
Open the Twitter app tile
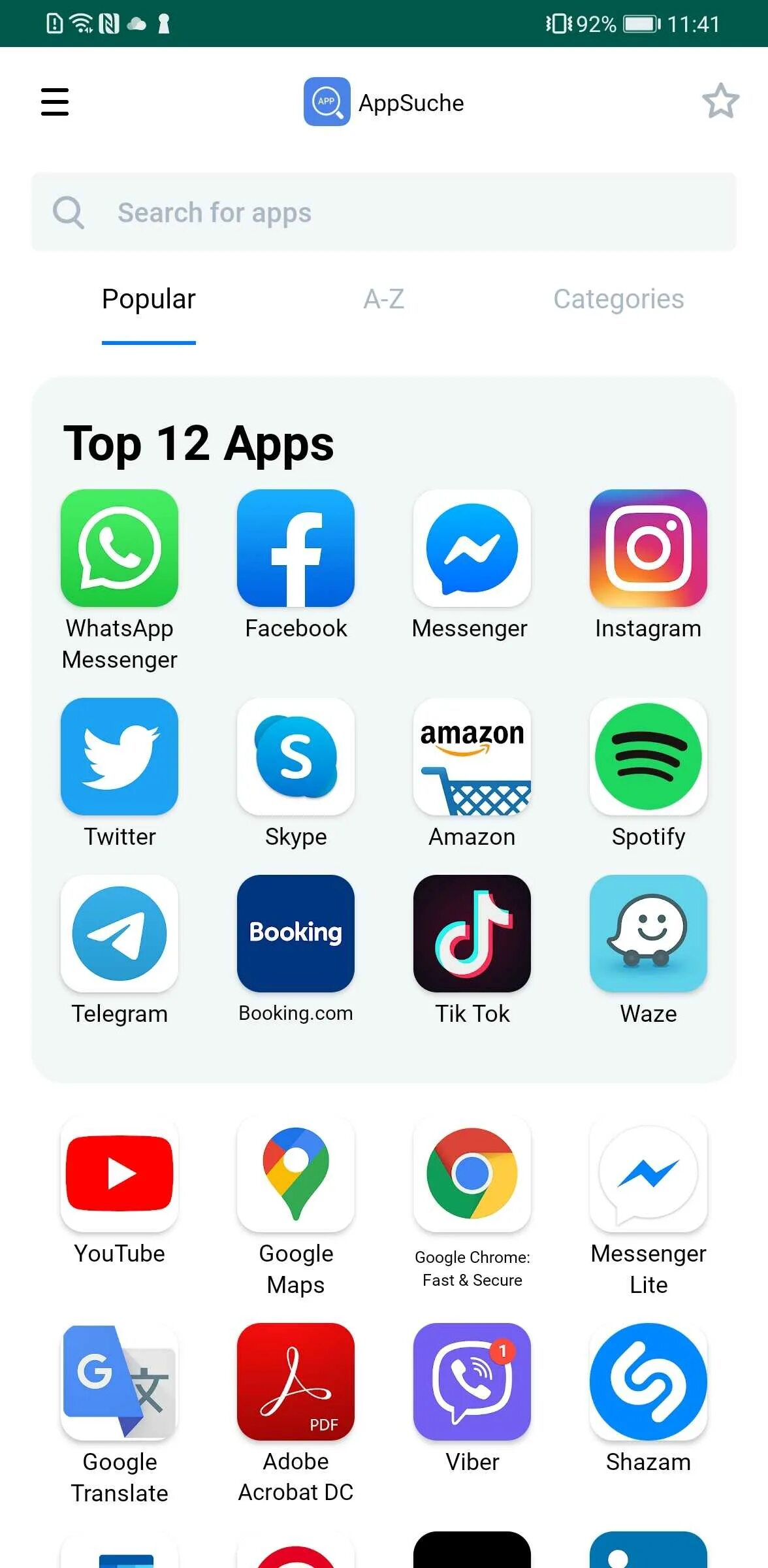120,757
